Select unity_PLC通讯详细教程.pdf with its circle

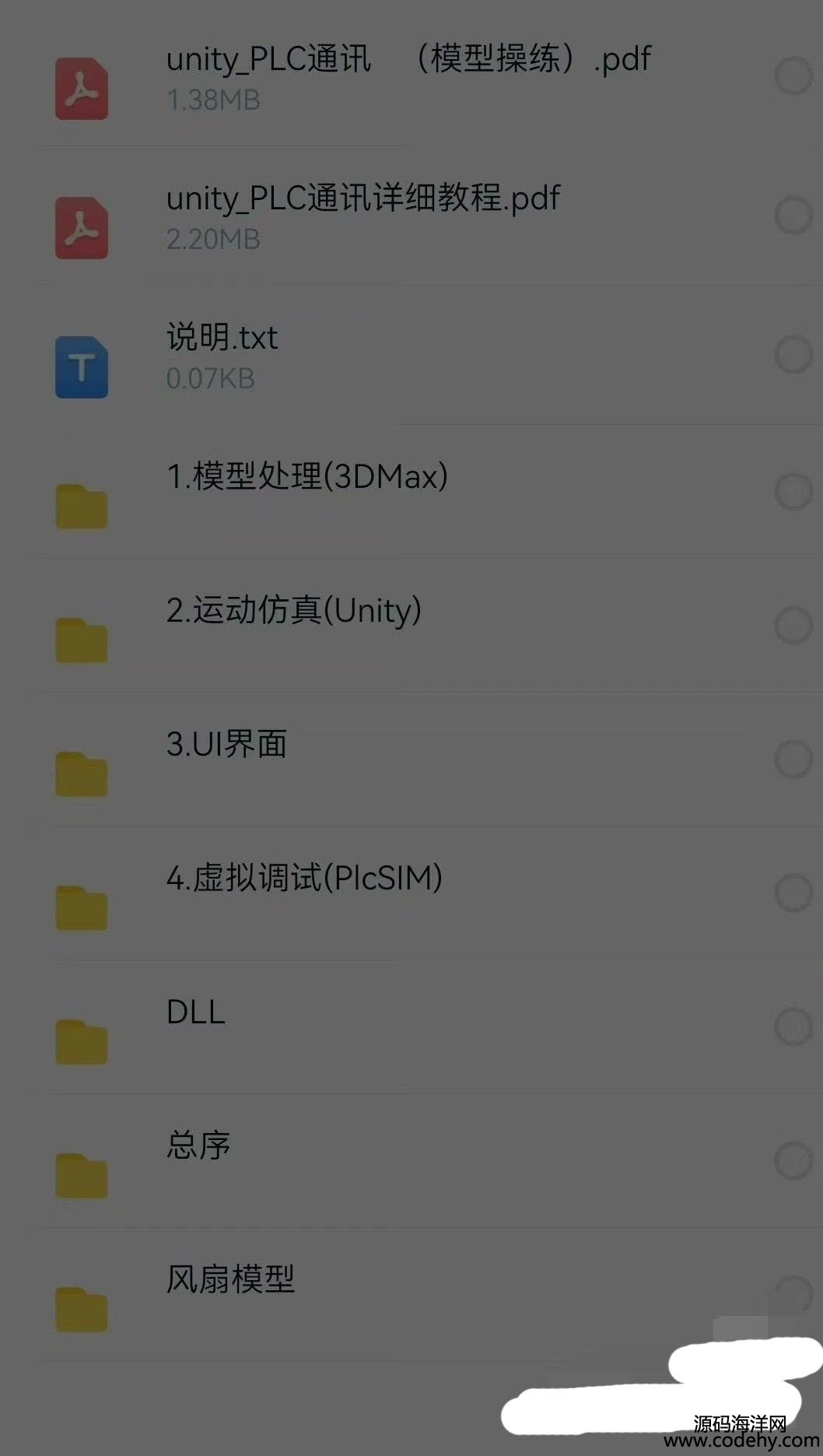pos(793,216)
